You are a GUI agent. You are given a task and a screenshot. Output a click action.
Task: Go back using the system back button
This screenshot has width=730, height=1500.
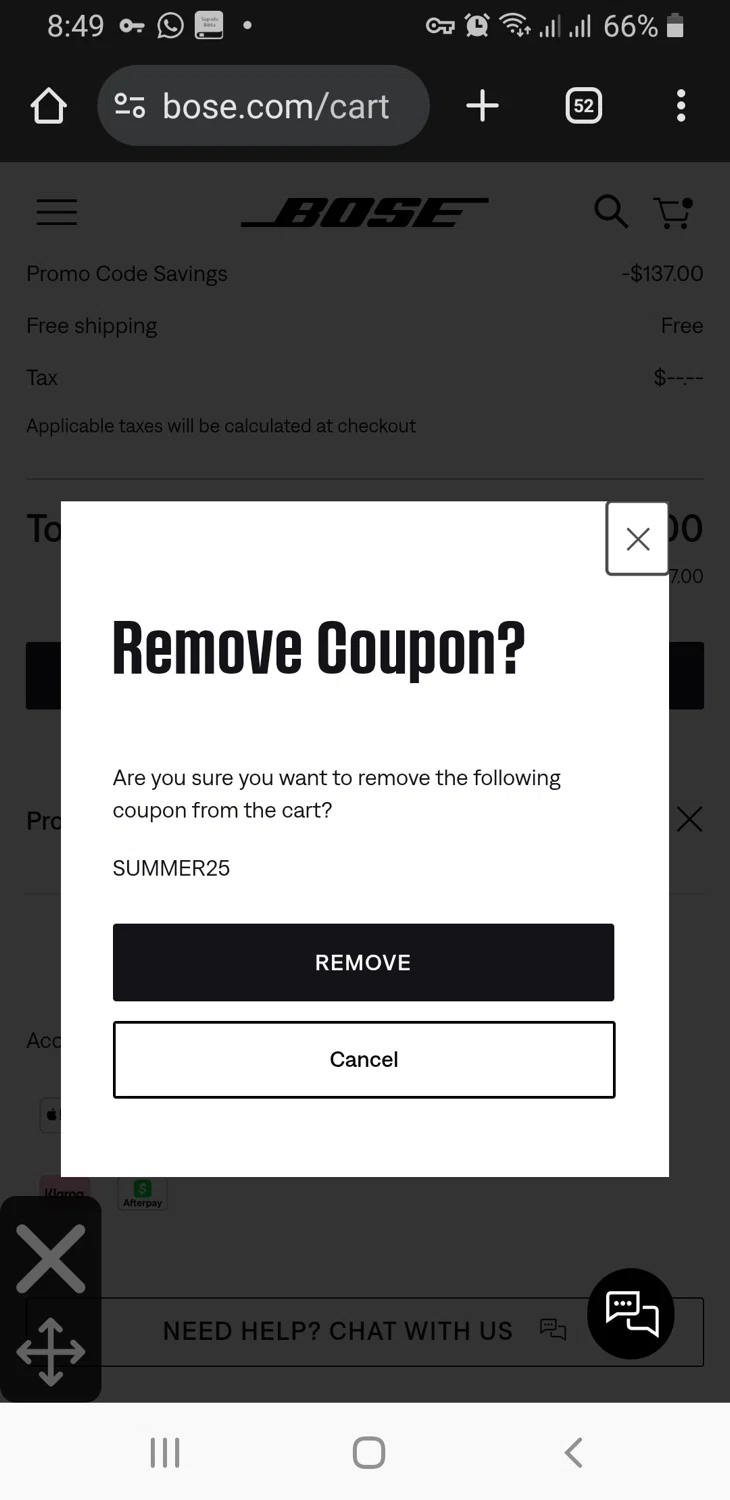(x=573, y=1452)
